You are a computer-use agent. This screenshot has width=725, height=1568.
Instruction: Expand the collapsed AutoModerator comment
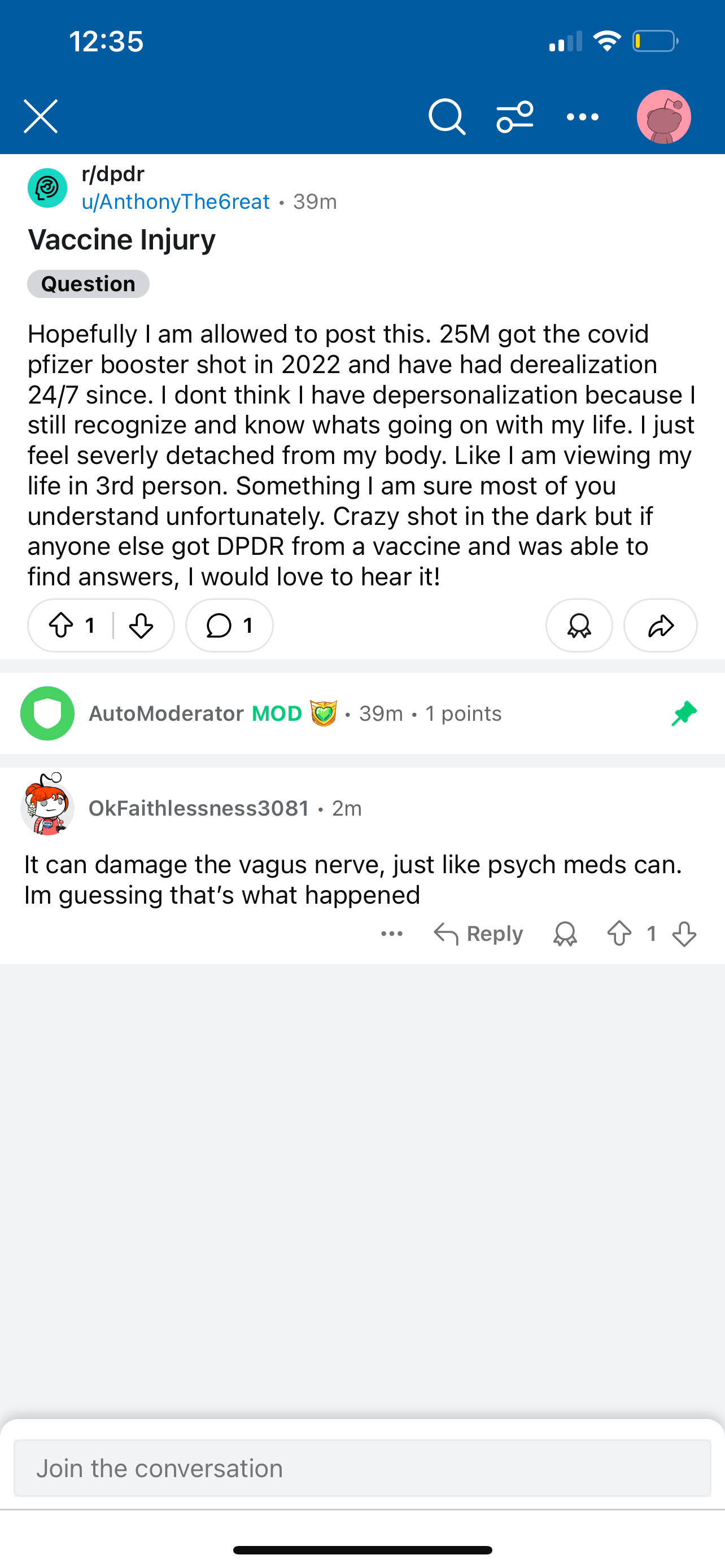(362, 713)
